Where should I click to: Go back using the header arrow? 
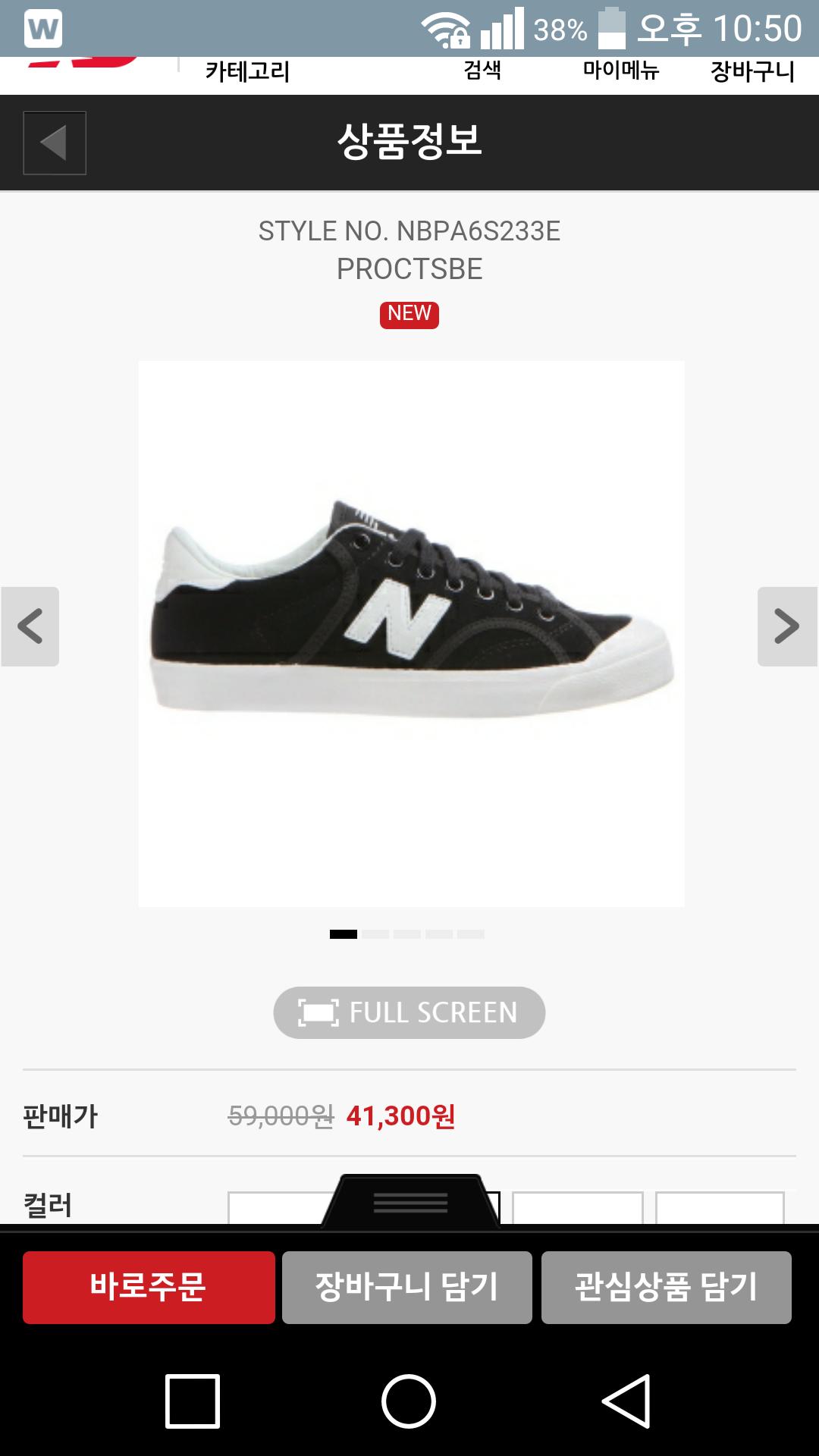tap(55, 143)
